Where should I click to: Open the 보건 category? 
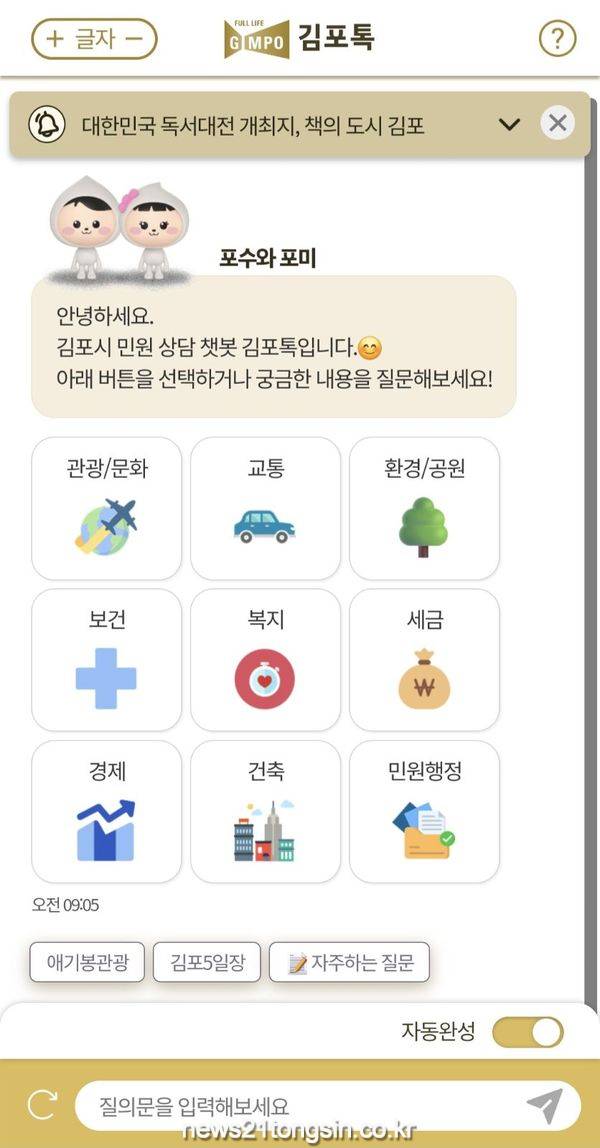[x=107, y=660]
